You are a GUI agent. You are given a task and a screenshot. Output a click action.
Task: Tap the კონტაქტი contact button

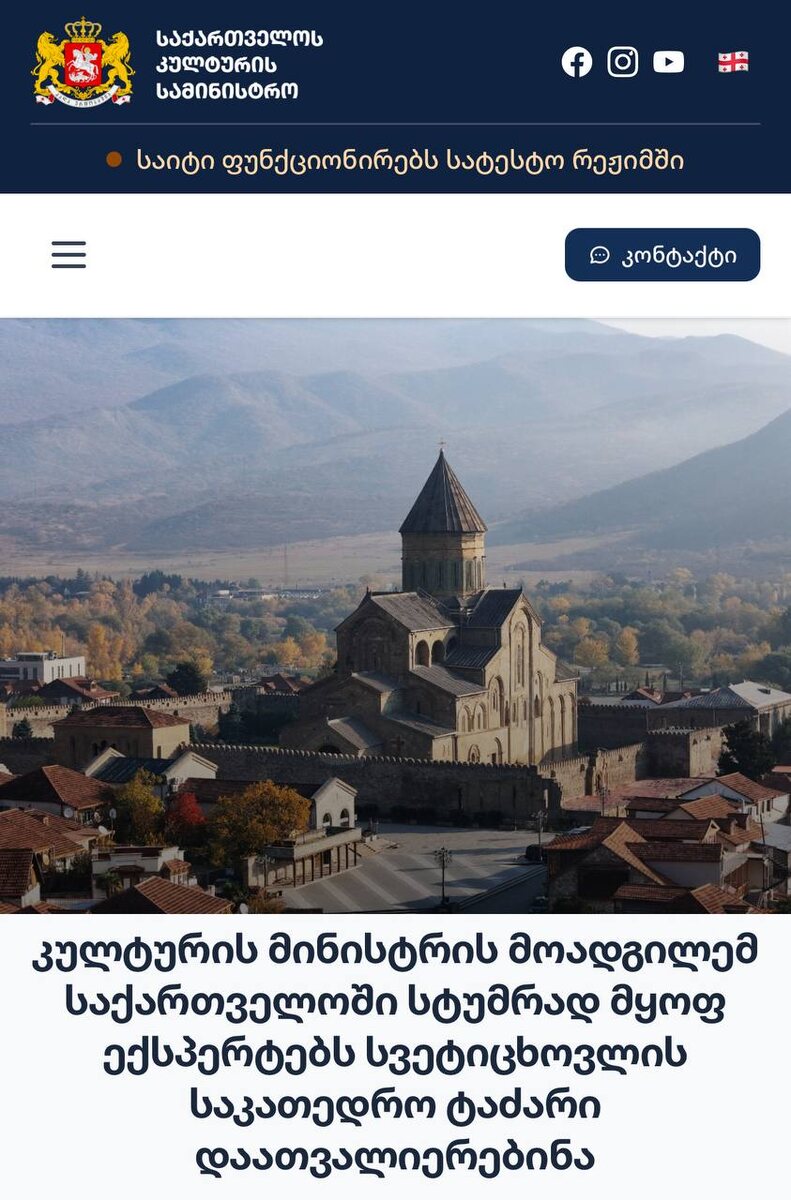(x=662, y=255)
